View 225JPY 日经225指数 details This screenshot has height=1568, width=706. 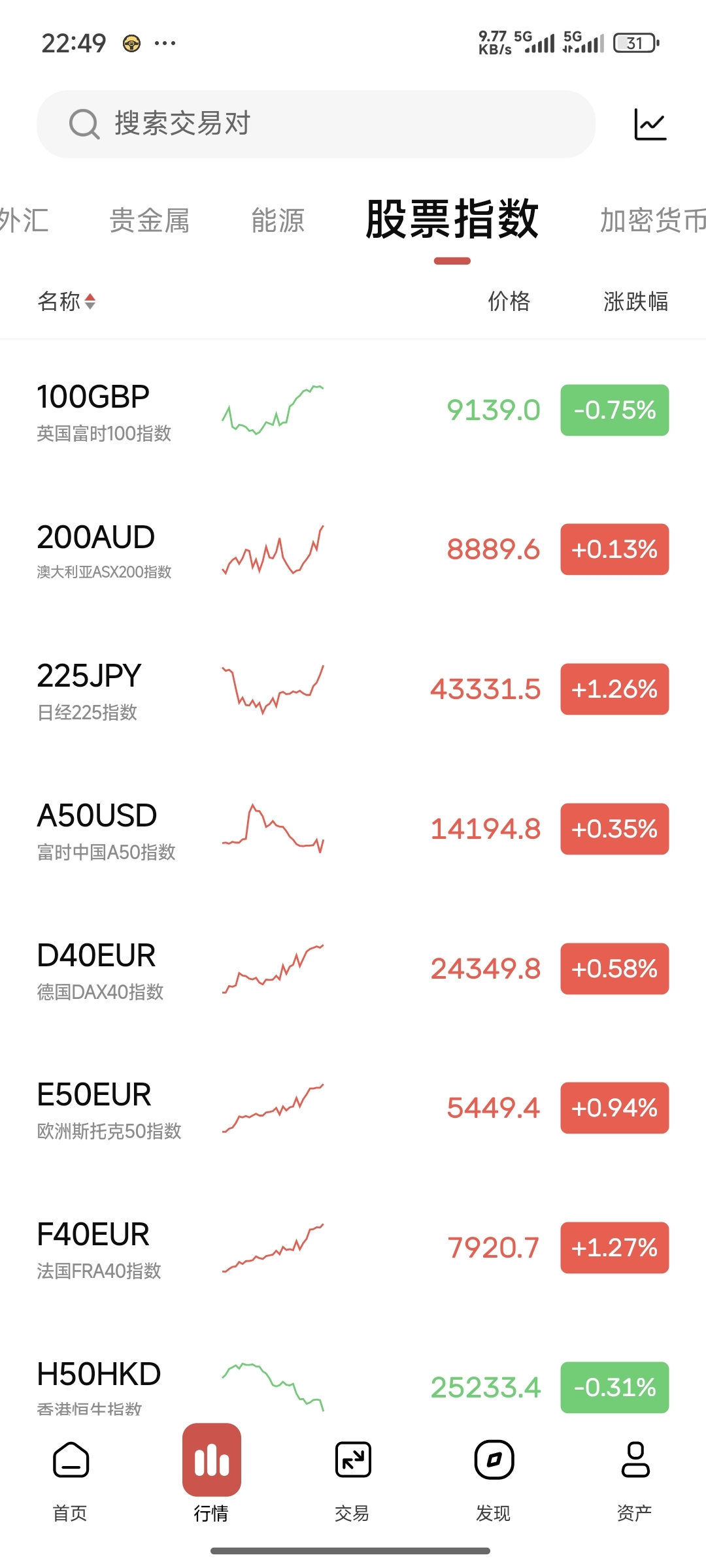coord(353,689)
